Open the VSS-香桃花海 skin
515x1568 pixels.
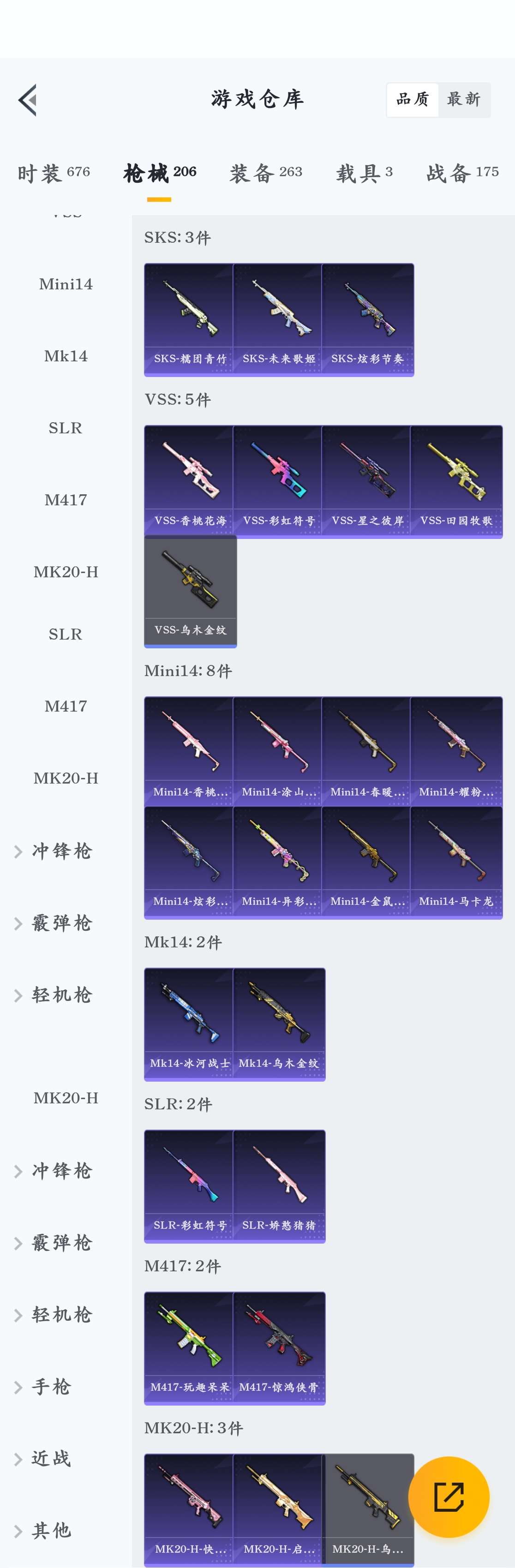coord(189,481)
